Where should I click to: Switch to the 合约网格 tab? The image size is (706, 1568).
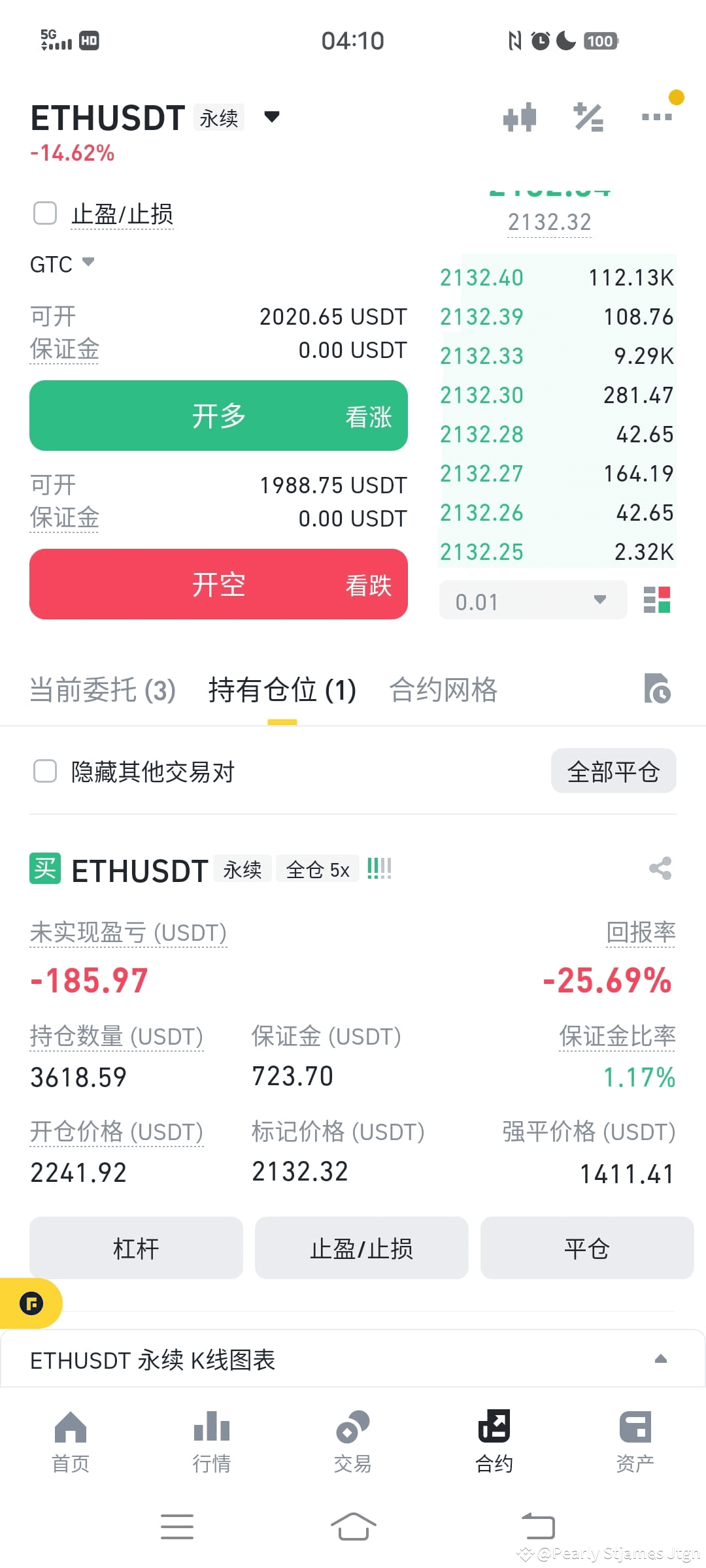[443, 689]
